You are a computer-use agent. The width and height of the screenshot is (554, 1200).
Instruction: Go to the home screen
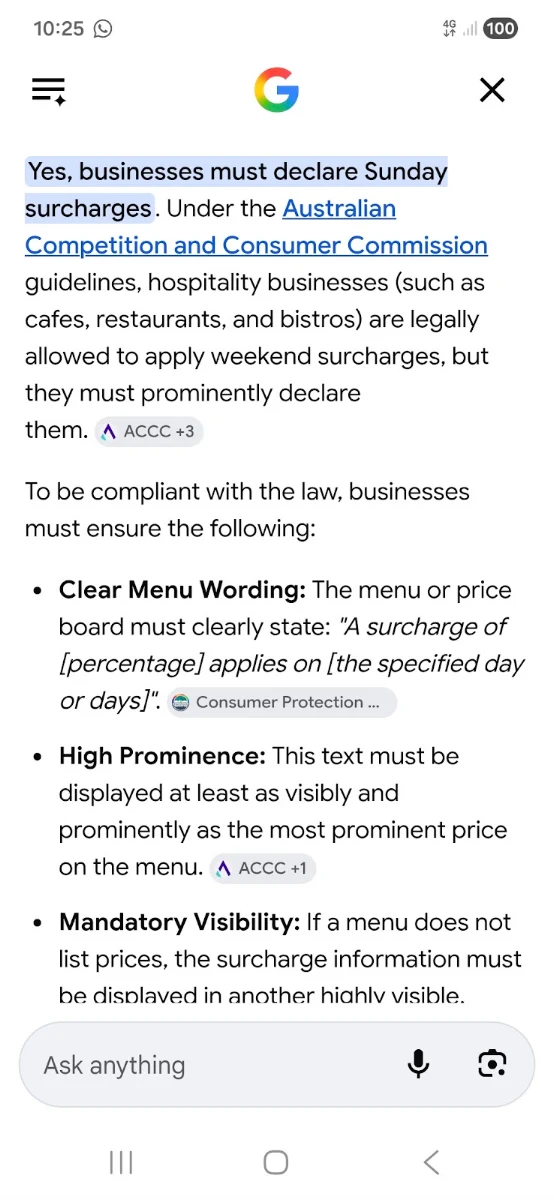point(276,1162)
